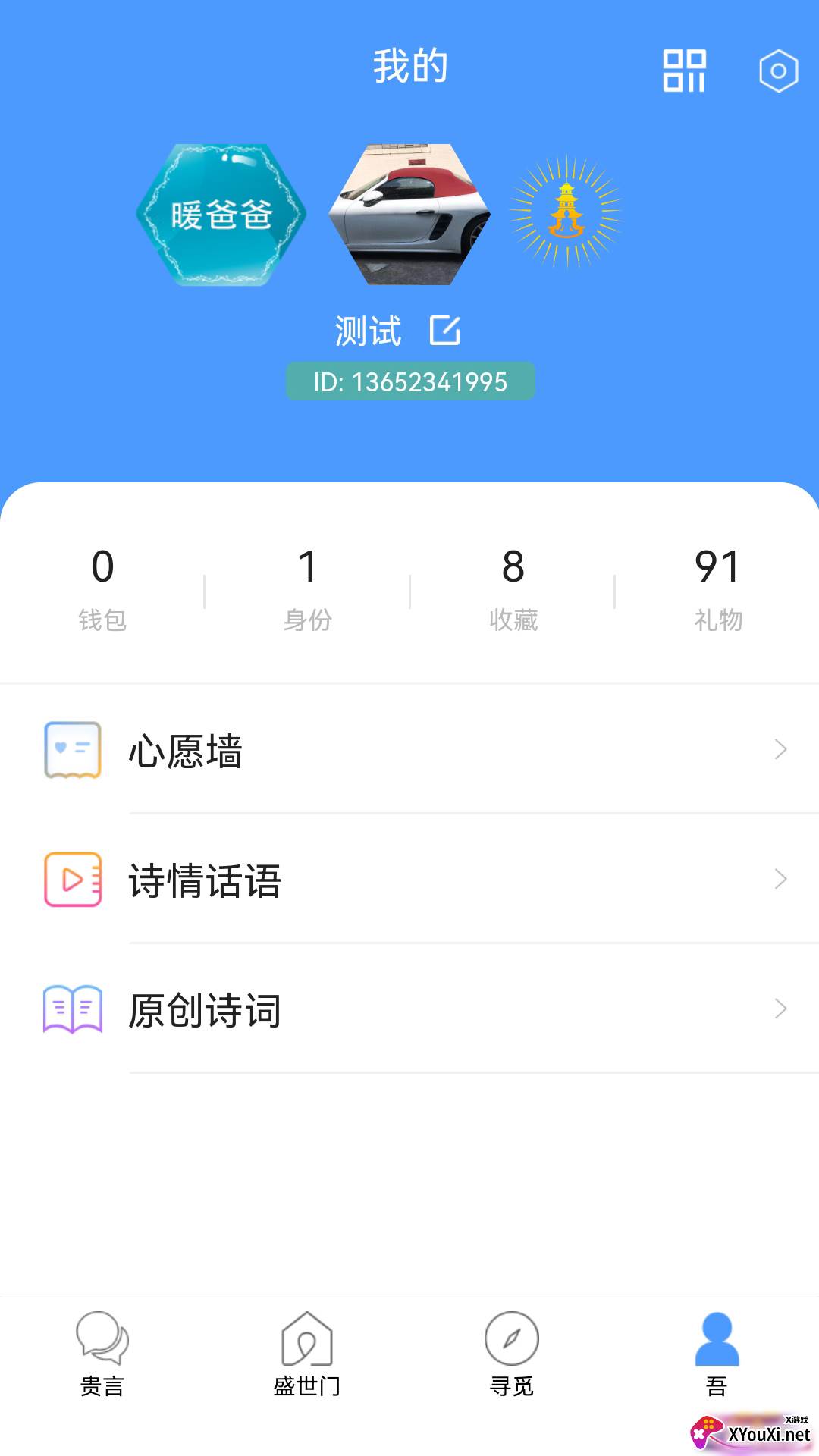The image size is (819, 1456).
Task: Open settings via the hexagon gear icon
Action: coord(778,72)
